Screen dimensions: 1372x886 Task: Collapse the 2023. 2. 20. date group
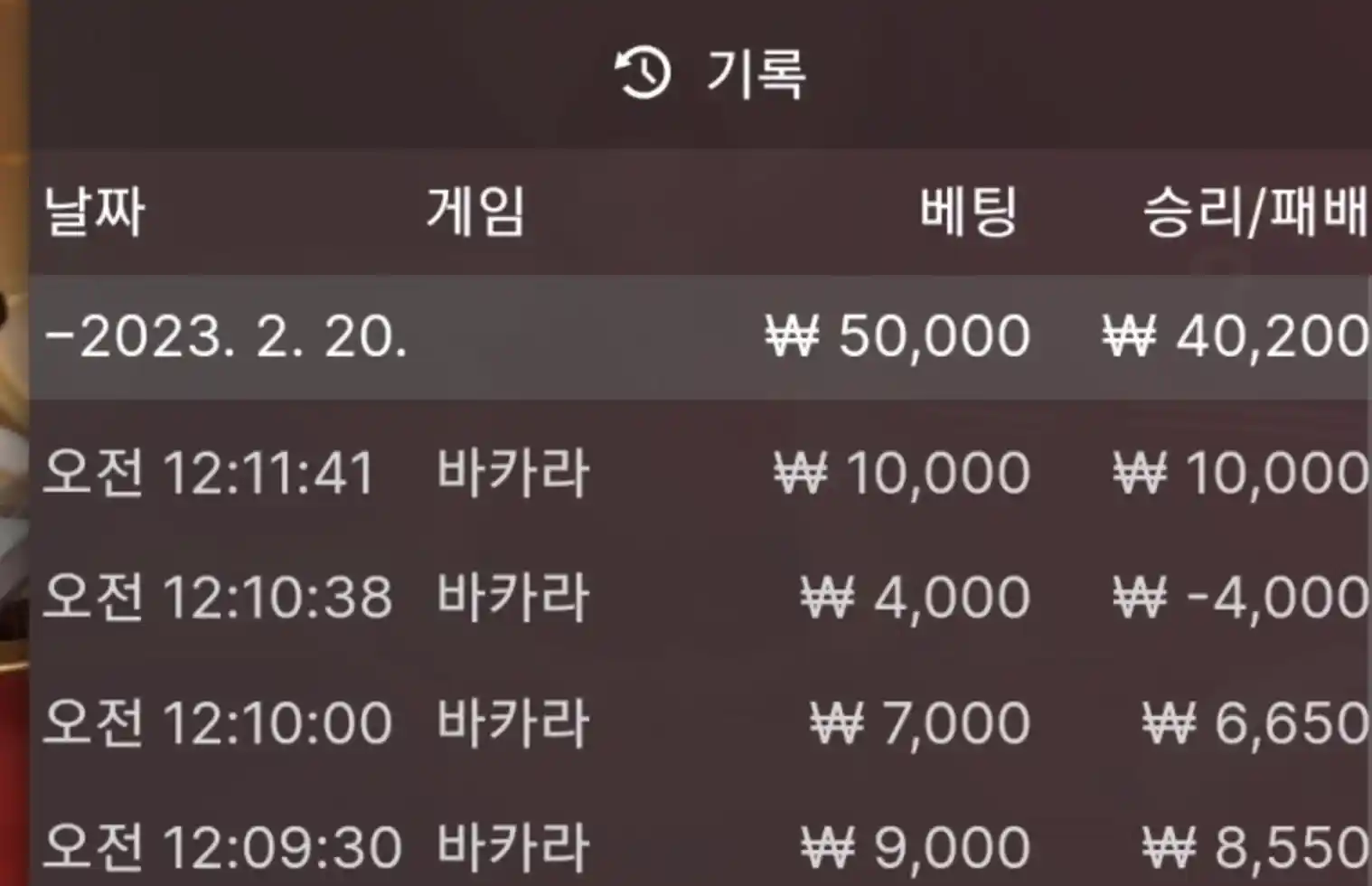(226, 336)
